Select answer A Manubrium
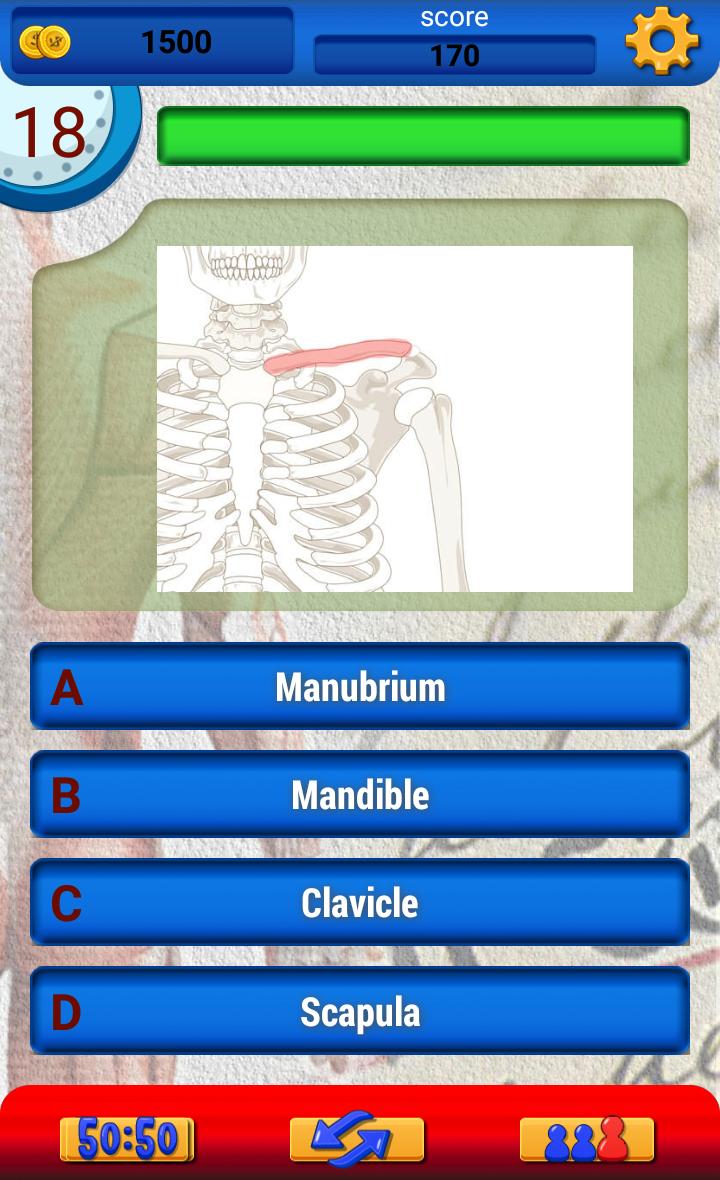The height and width of the screenshot is (1180, 720). (x=360, y=687)
